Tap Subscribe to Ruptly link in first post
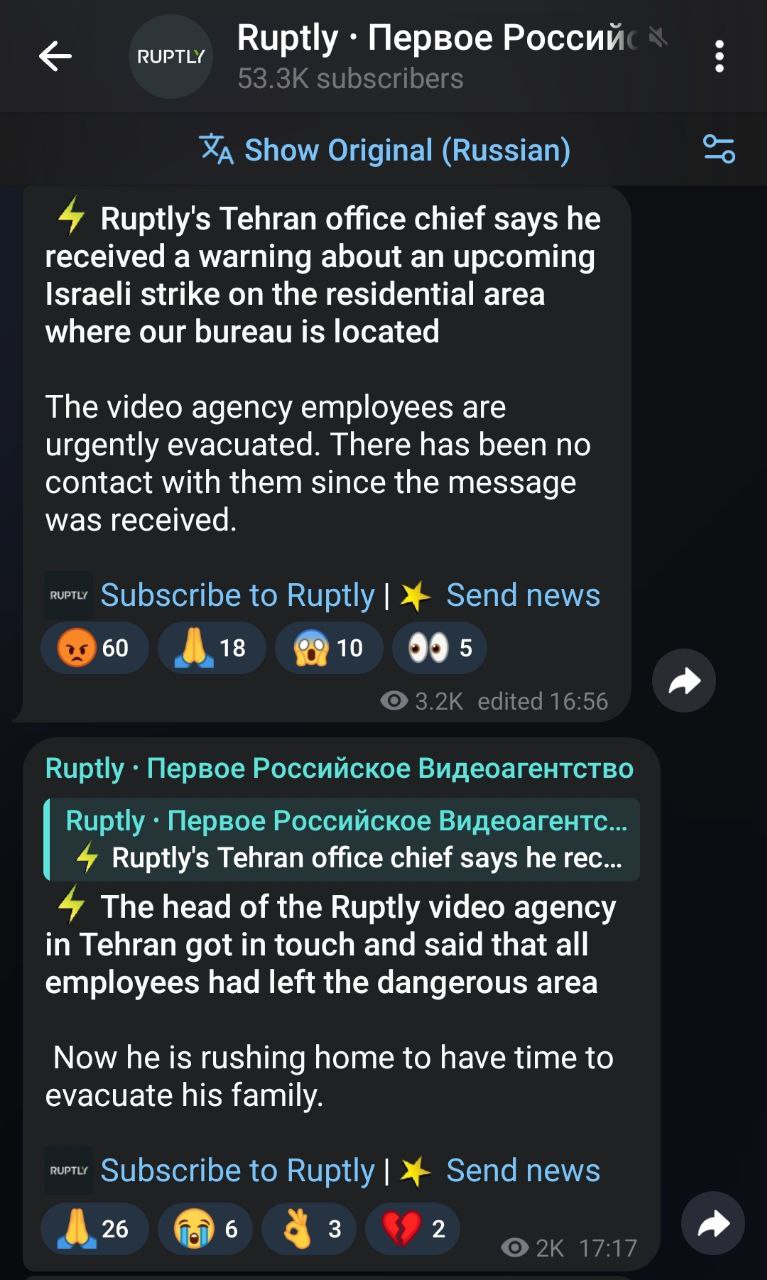Image resolution: width=767 pixels, height=1280 pixels. (237, 595)
